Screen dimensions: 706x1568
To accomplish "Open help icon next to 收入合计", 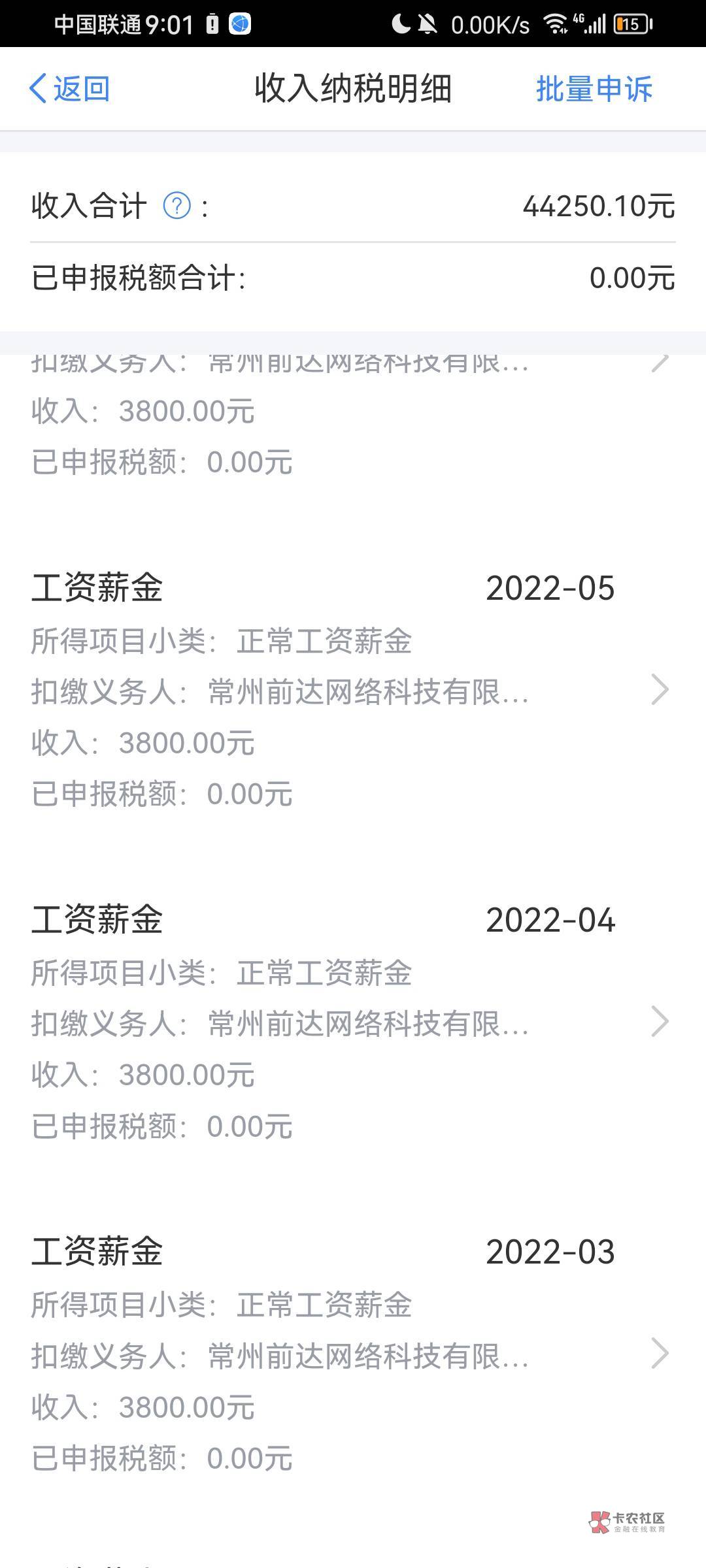I will [x=176, y=206].
